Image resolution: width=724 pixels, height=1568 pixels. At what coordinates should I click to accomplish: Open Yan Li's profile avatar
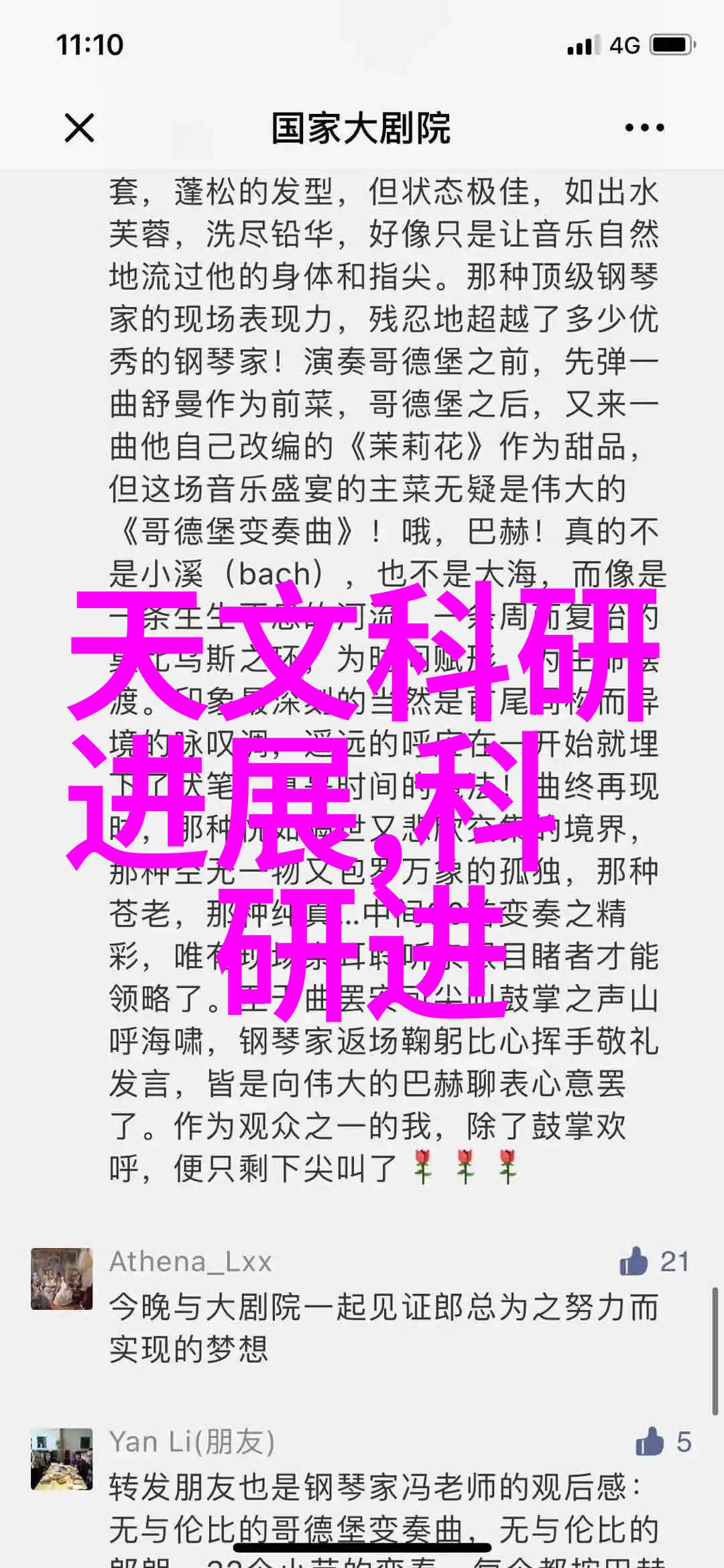coord(62,1459)
